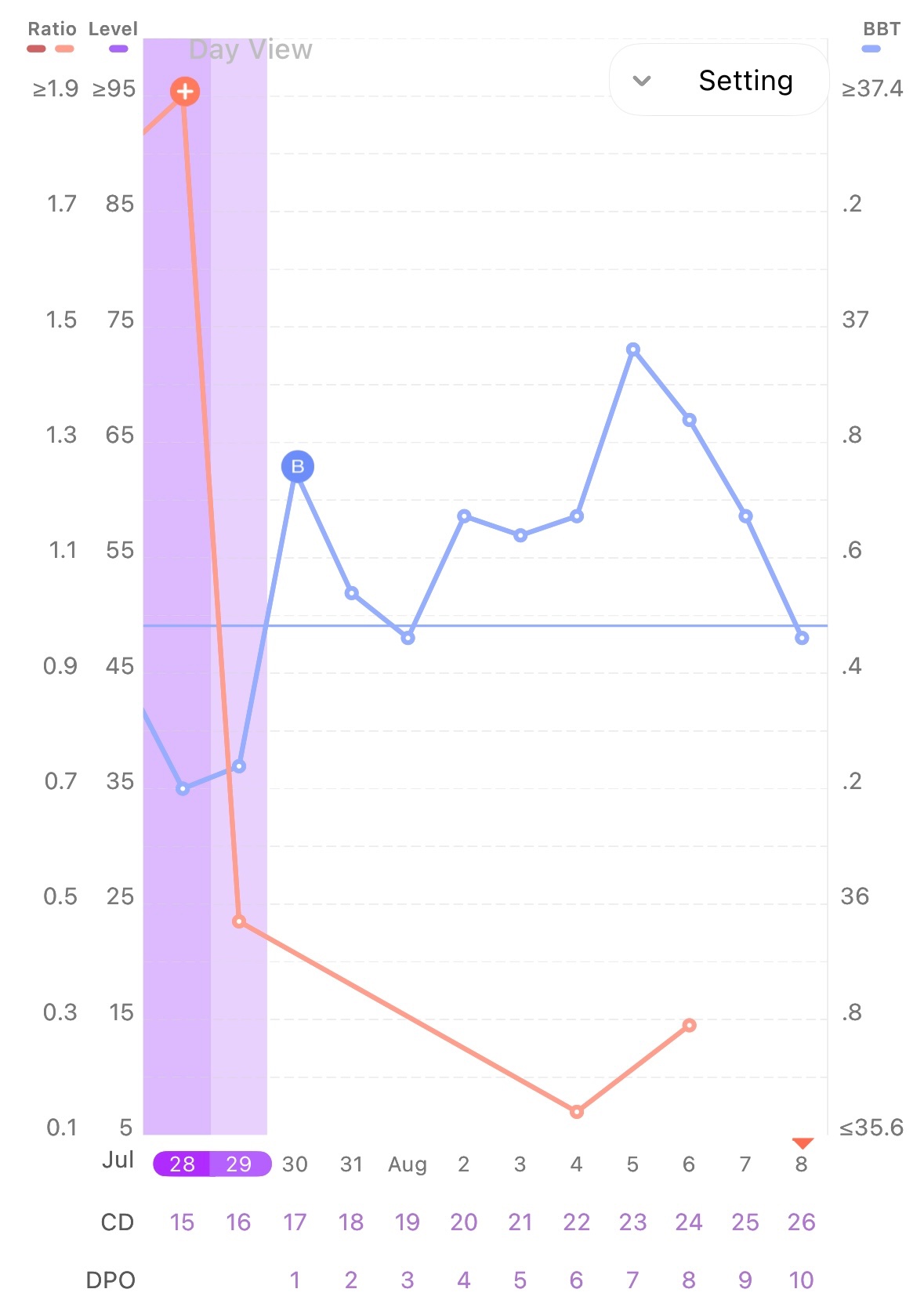Select July 29 on the date axis
The image size is (924, 1307).
[239, 1164]
